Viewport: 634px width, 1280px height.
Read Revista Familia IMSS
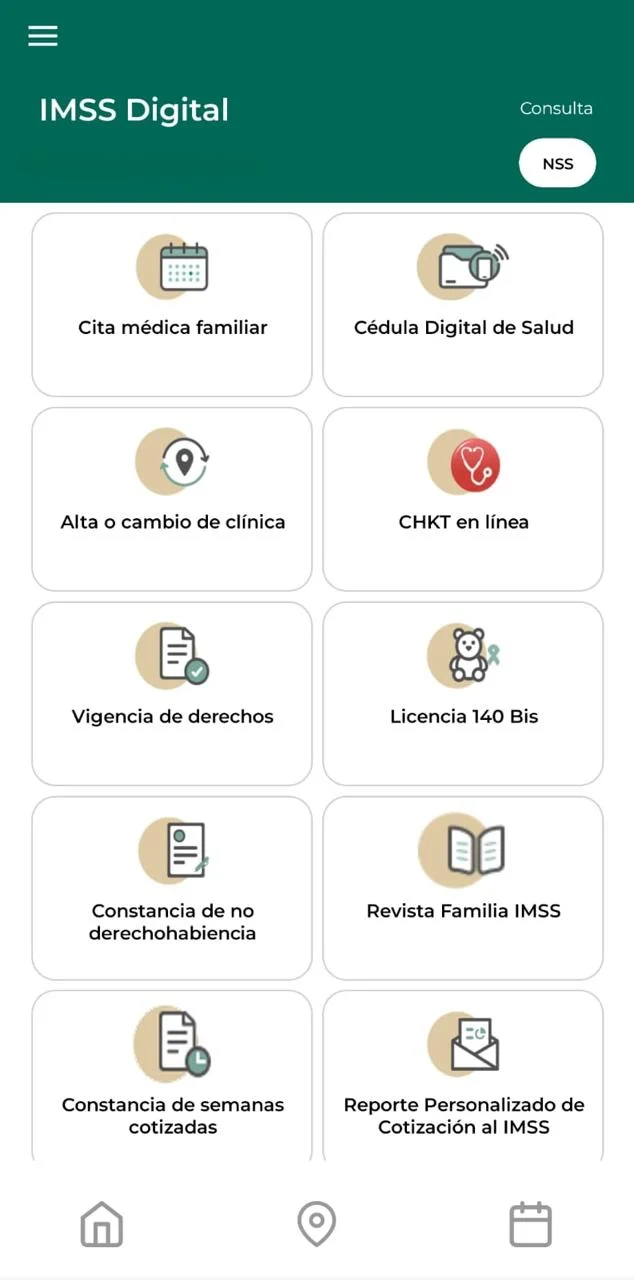(463, 888)
